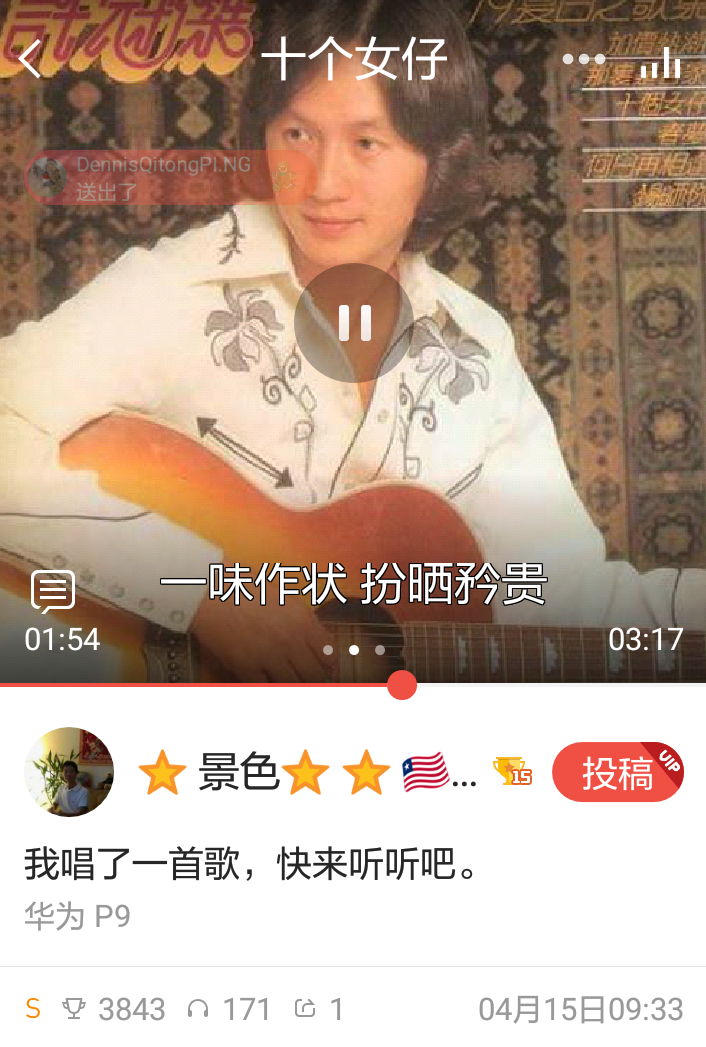
Task: Open the three-dot overflow menu
Action: (583, 60)
